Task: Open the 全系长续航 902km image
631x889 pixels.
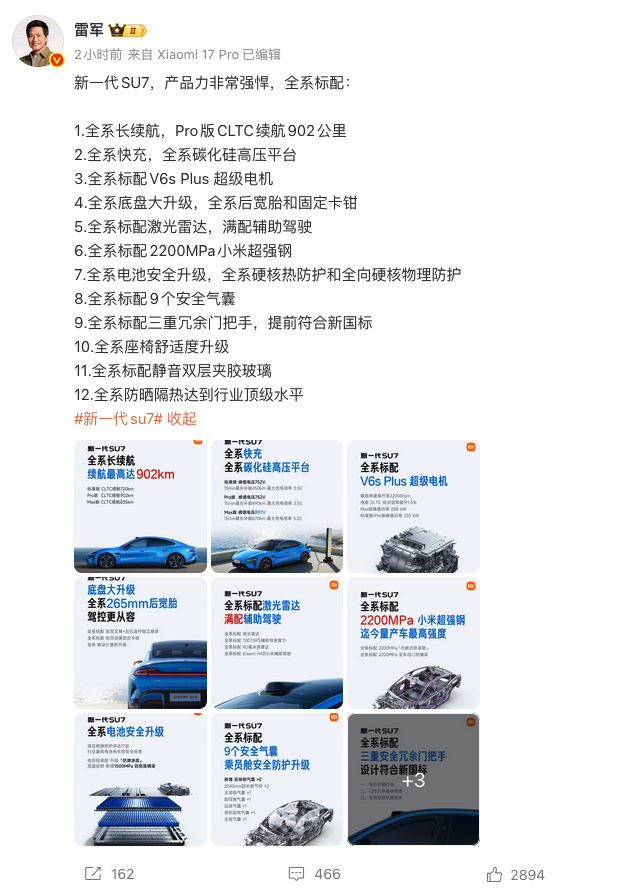Action: pyautogui.click(x=140, y=506)
